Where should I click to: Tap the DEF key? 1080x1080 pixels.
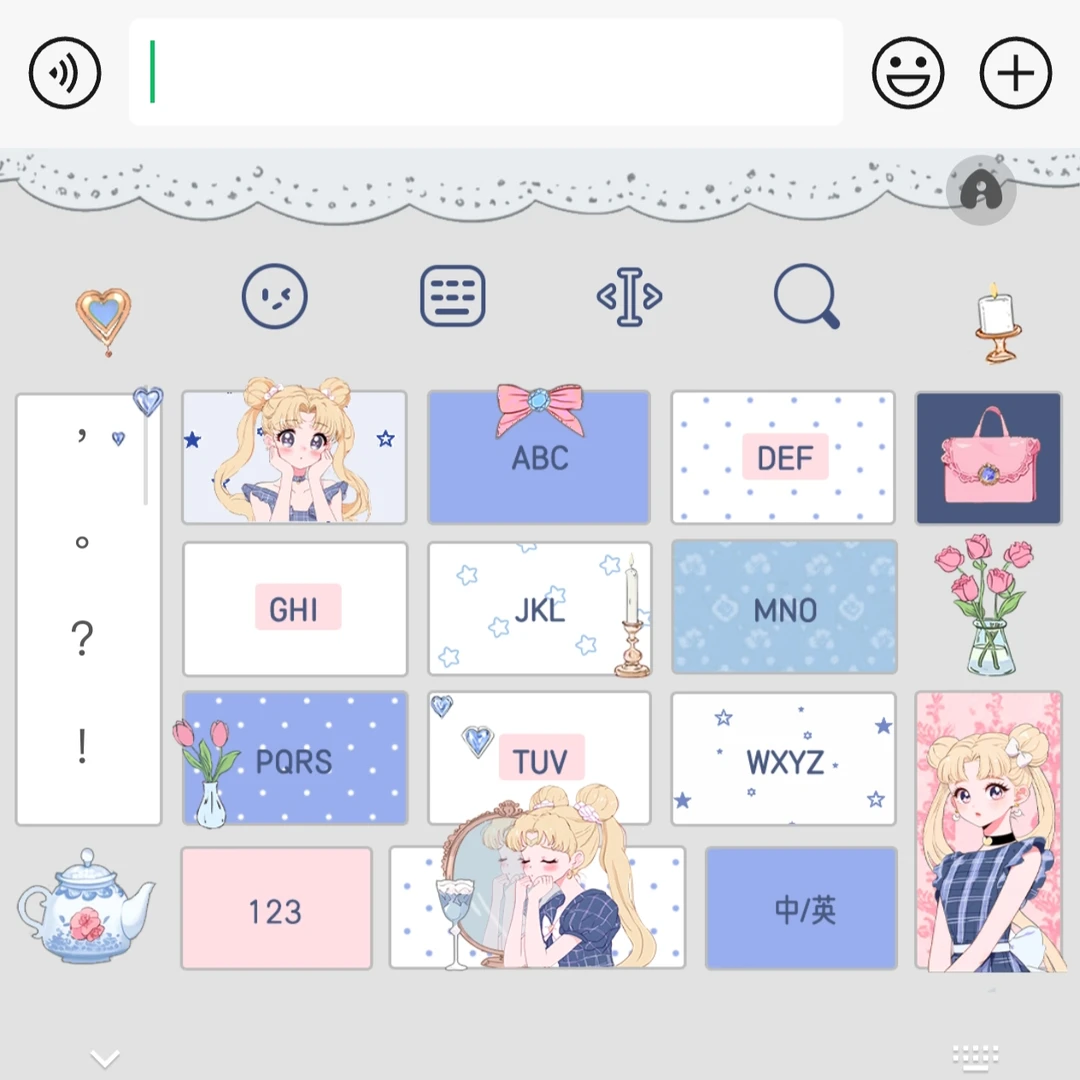(784, 458)
